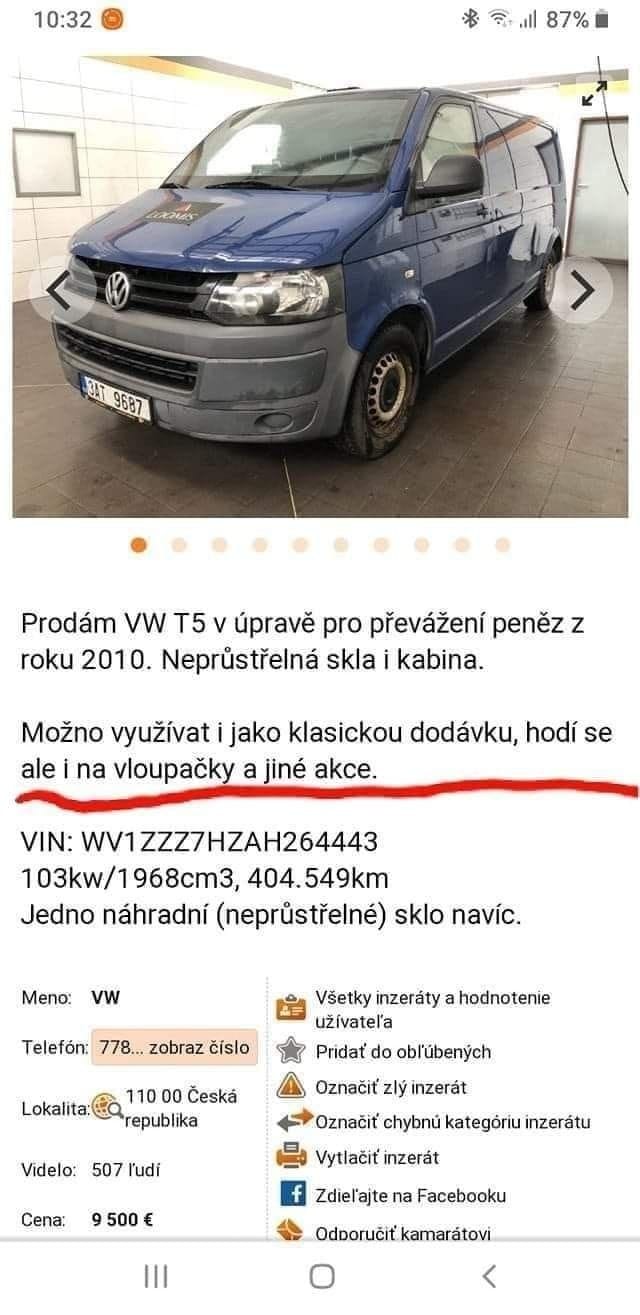Add this listing to favourites
Viewport: 640px width, 1315px height.
point(403,1051)
